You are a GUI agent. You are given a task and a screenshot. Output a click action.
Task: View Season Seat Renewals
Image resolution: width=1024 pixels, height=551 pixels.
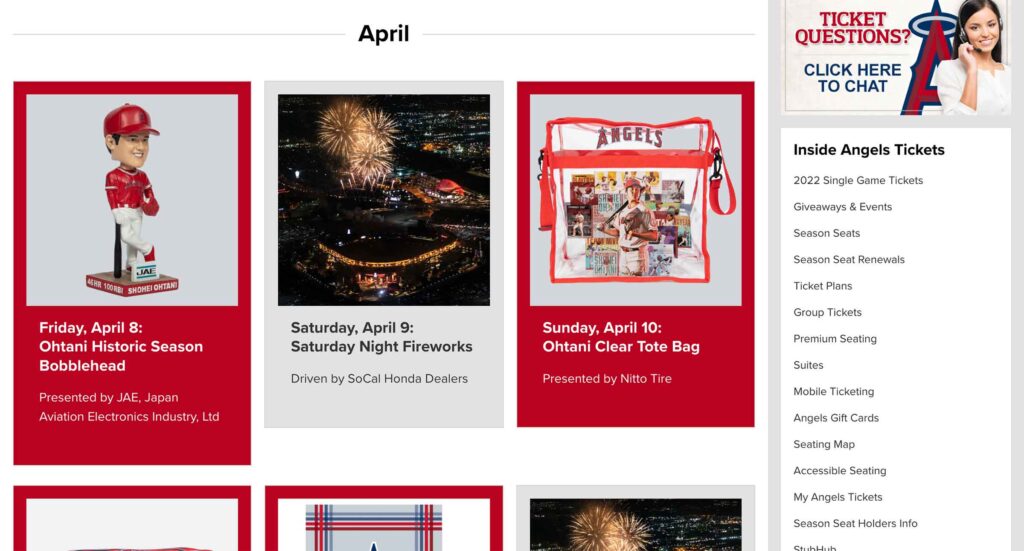tap(849, 260)
